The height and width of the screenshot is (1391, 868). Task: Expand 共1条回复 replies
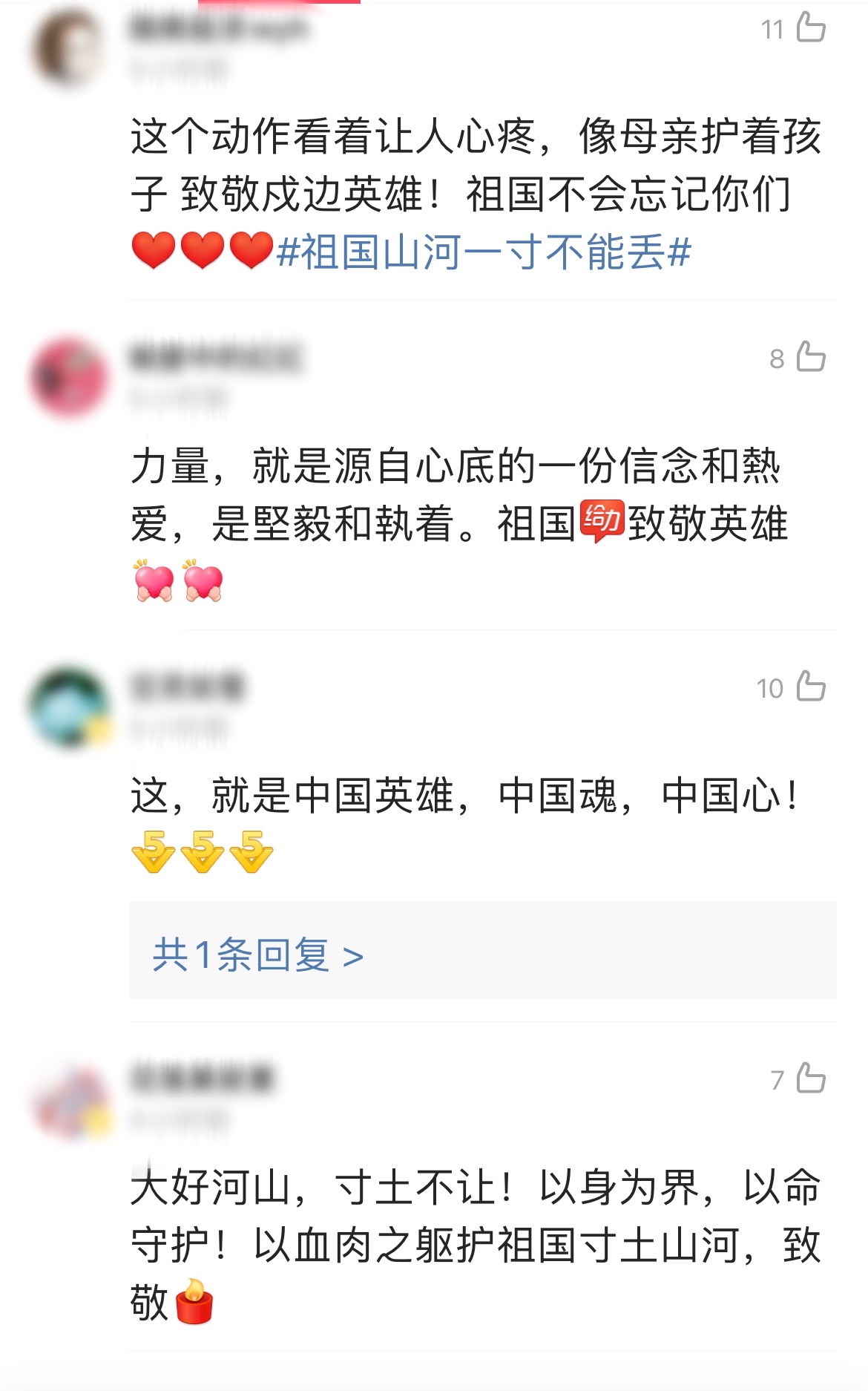[258, 955]
